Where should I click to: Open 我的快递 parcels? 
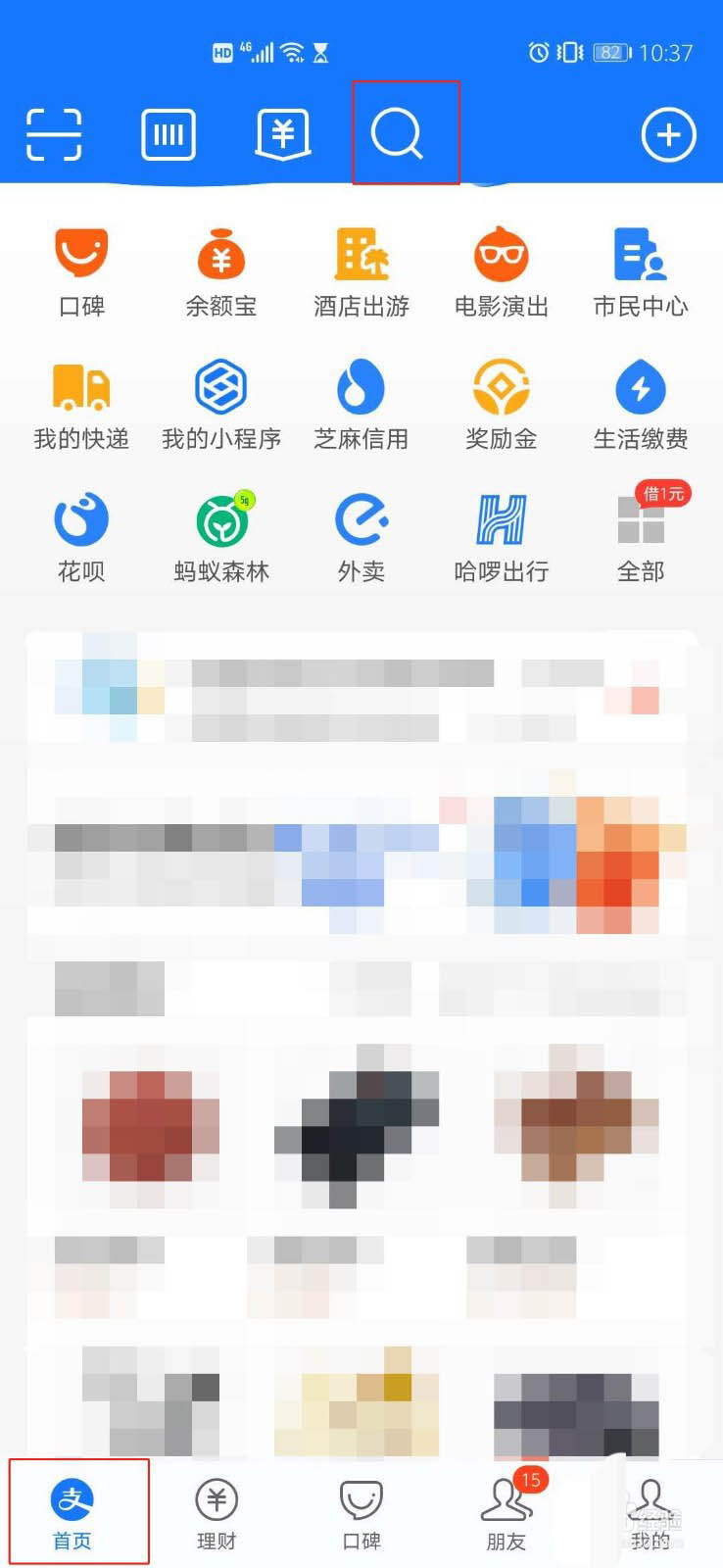click(x=81, y=404)
